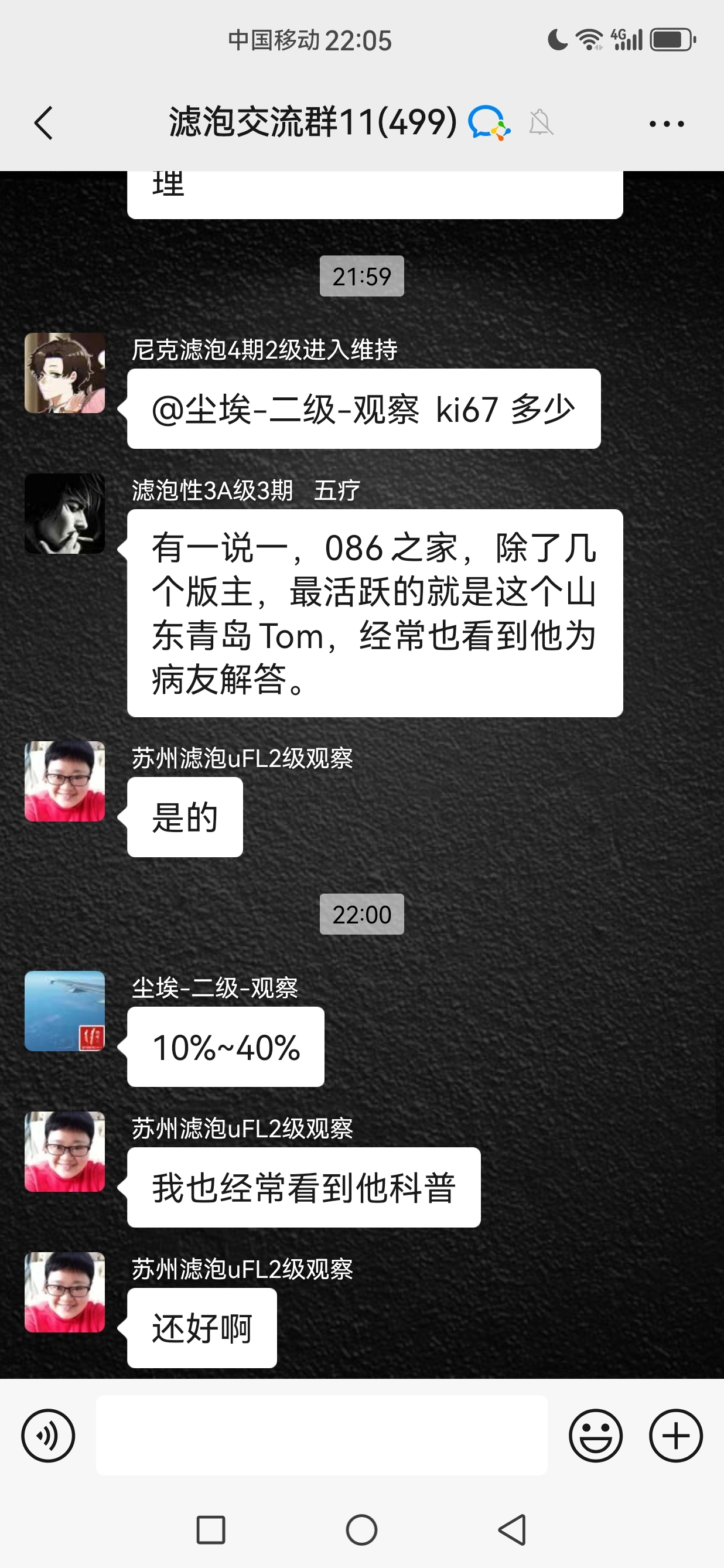View profile of 尼克滤泡4期2级进入维持 avatar
Image resolution: width=724 pixels, height=1568 pixels.
64,373
